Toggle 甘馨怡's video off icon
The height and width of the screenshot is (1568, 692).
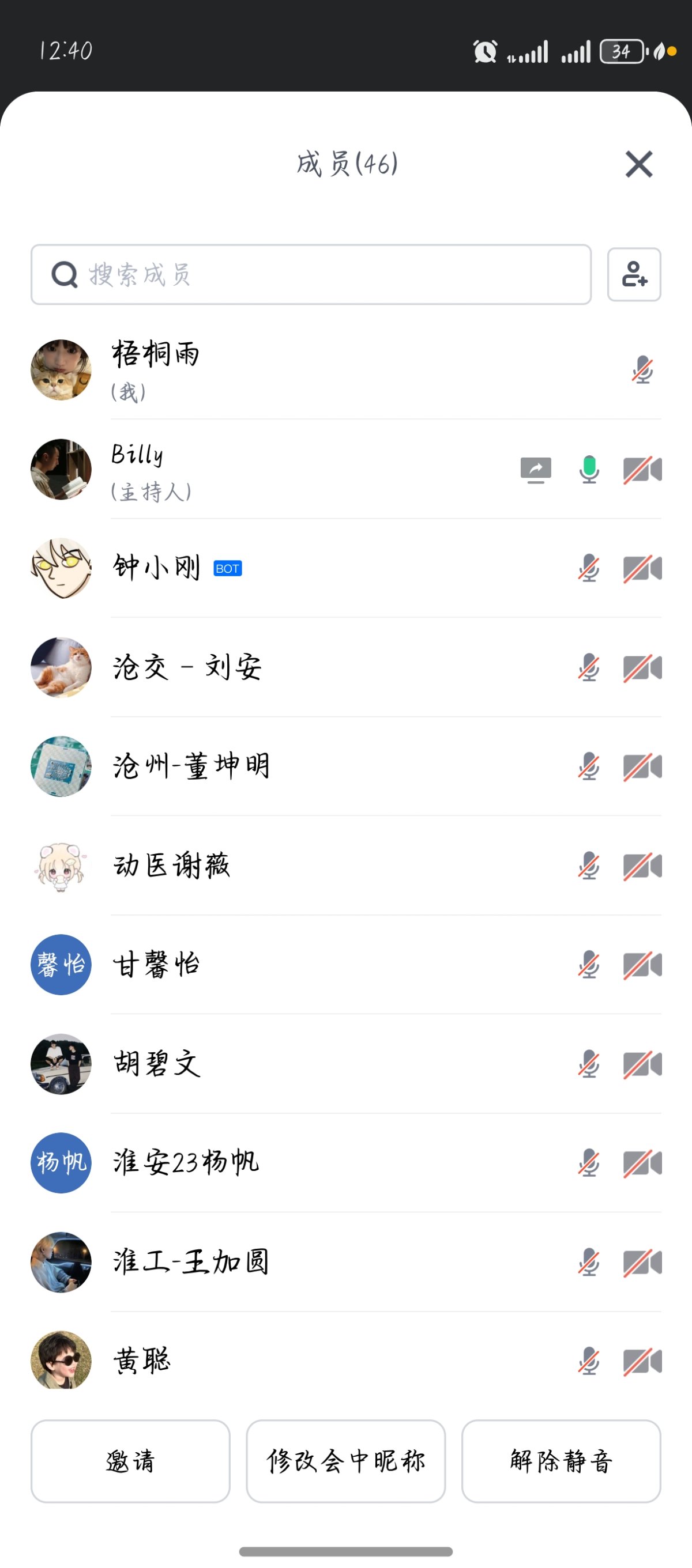pos(642,965)
